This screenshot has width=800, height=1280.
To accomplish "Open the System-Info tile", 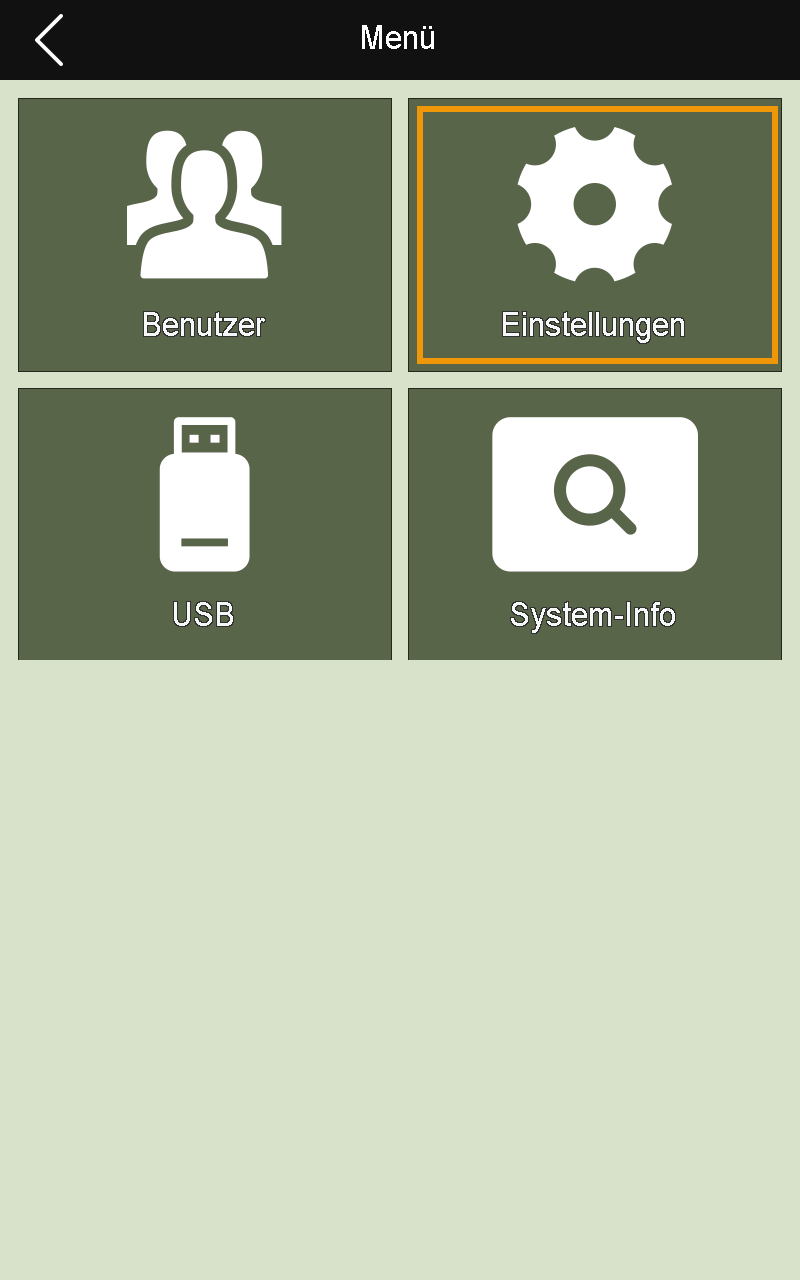I will [x=595, y=524].
